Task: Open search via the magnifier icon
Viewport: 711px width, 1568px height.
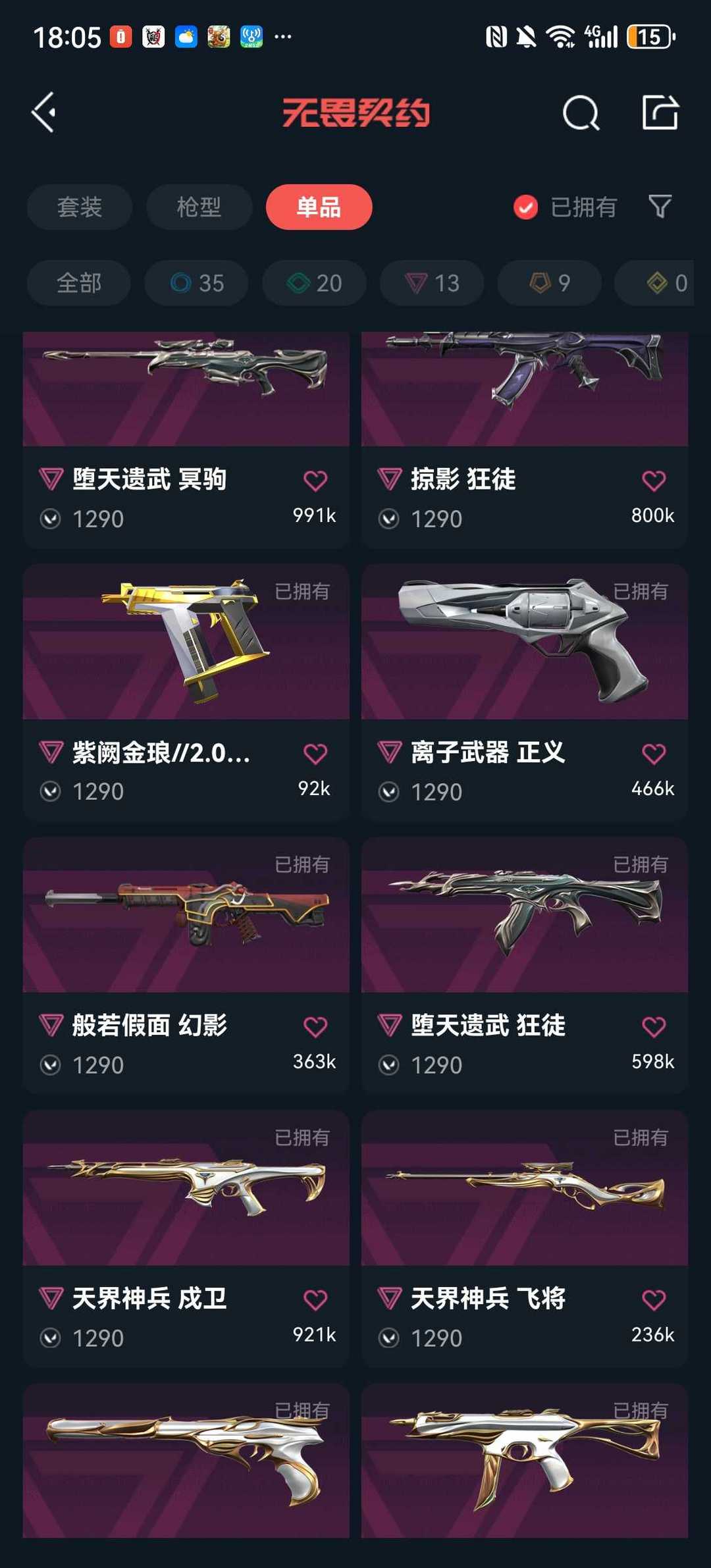Action: [582, 113]
